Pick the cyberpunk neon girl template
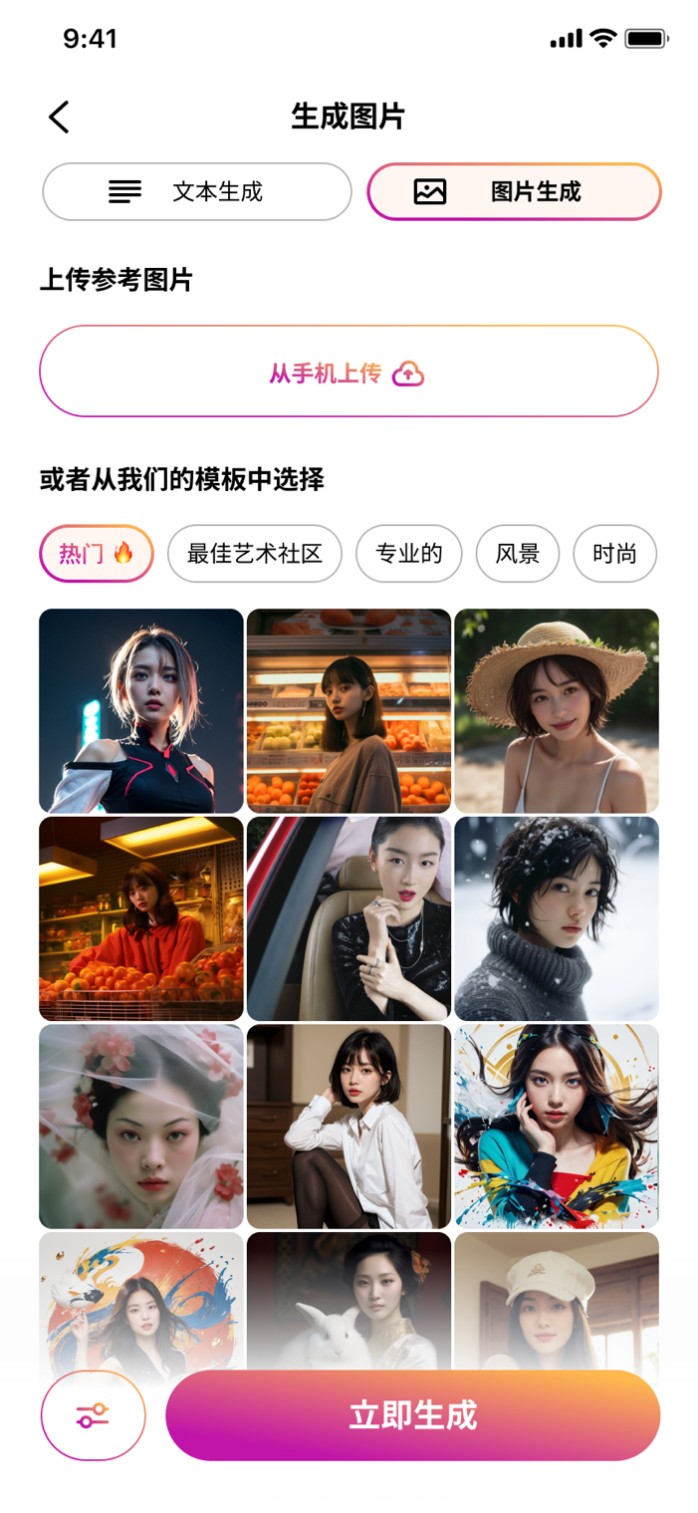 click(x=141, y=710)
